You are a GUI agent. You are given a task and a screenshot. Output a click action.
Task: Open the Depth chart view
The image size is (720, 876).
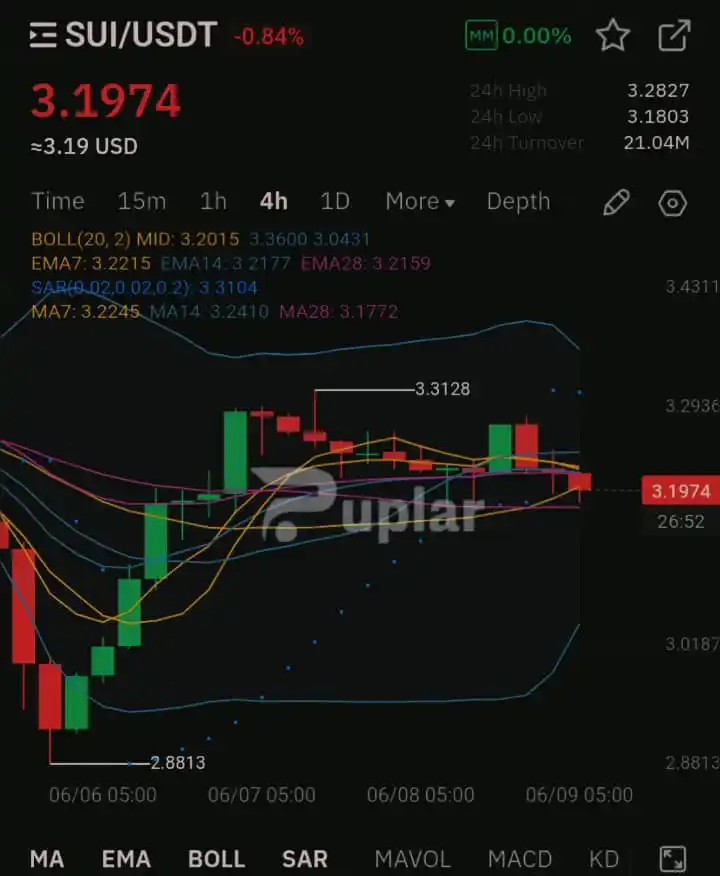[x=518, y=201]
